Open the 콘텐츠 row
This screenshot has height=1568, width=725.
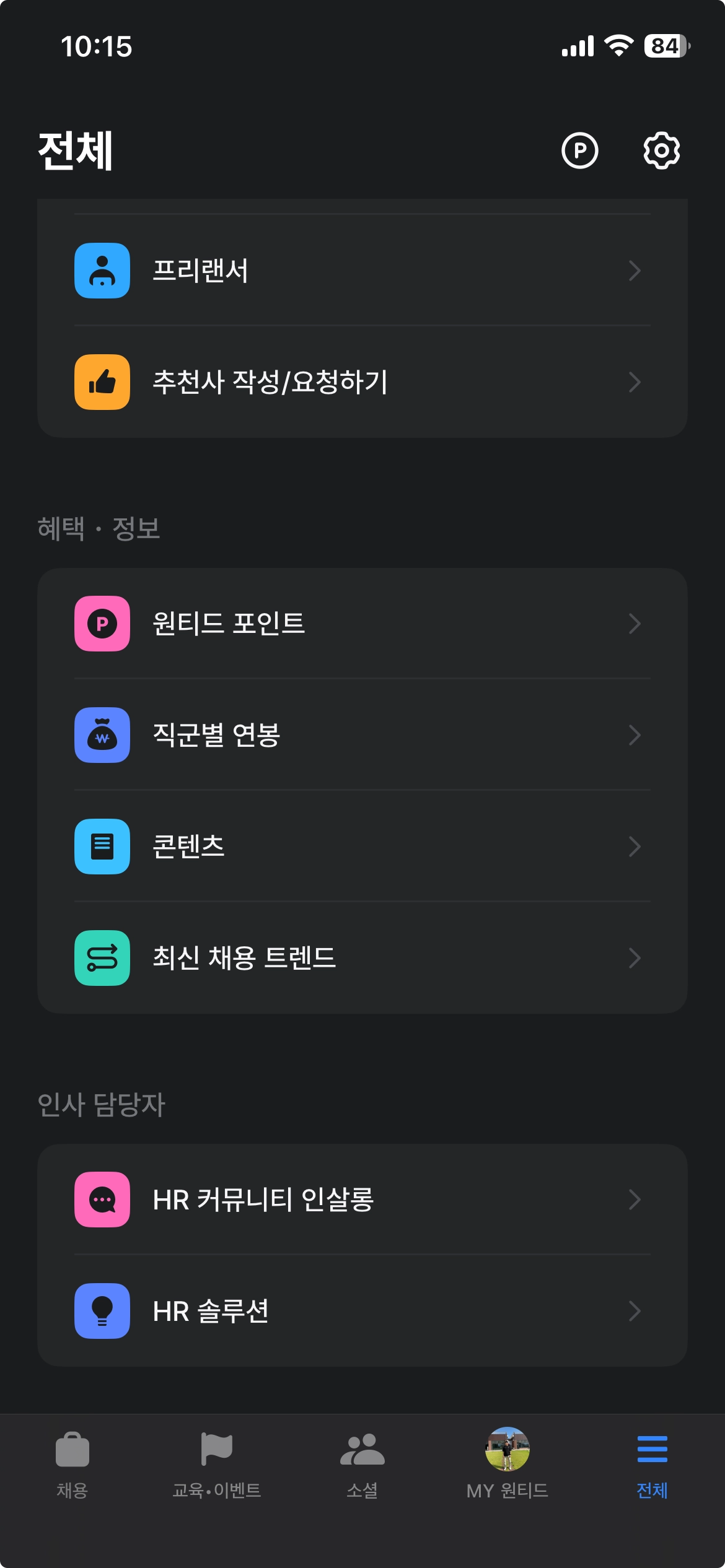[362, 847]
